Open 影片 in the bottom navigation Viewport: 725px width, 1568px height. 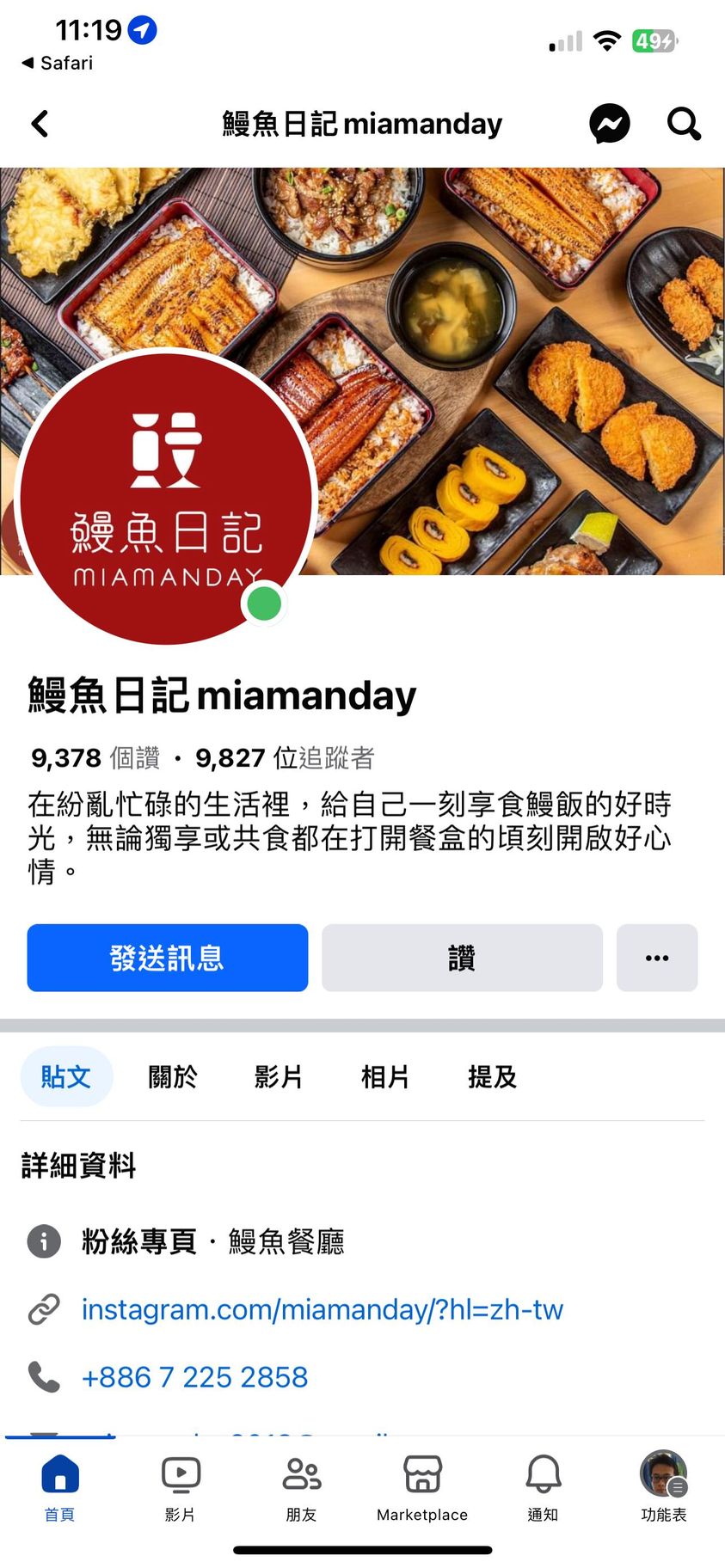(x=181, y=1487)
